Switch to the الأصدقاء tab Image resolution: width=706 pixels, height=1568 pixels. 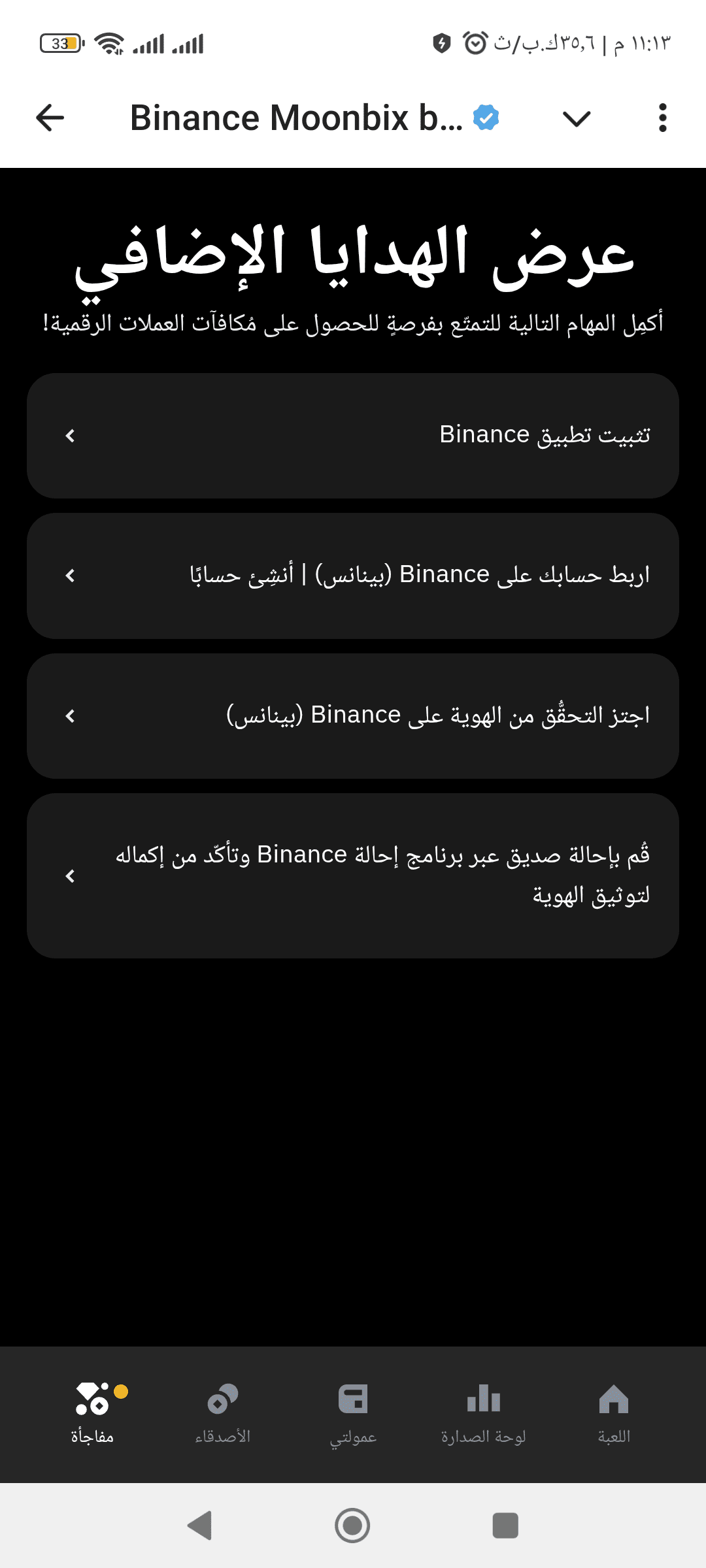[222, 1413]
